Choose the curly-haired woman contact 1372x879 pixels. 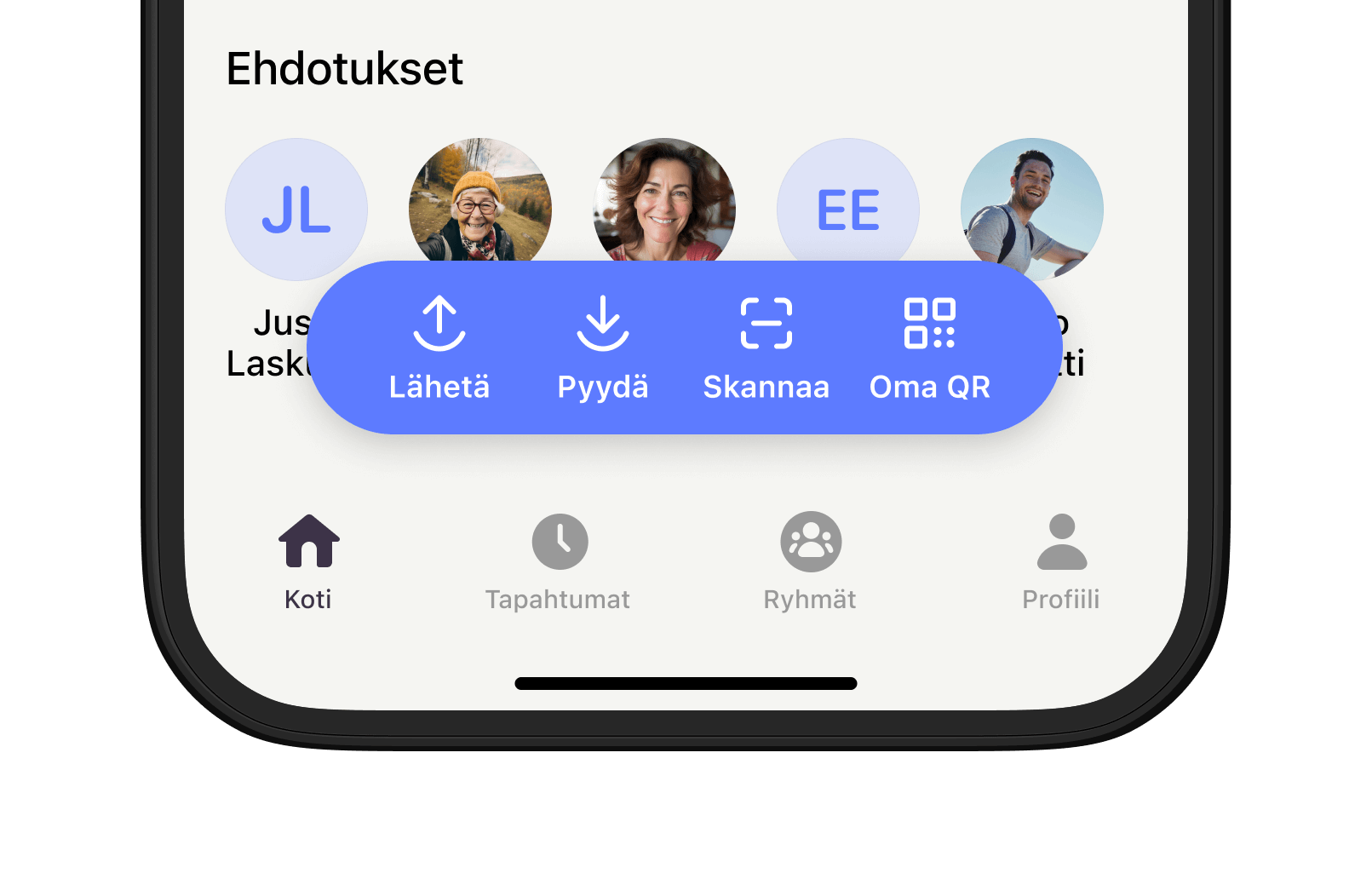pos(663,201)
